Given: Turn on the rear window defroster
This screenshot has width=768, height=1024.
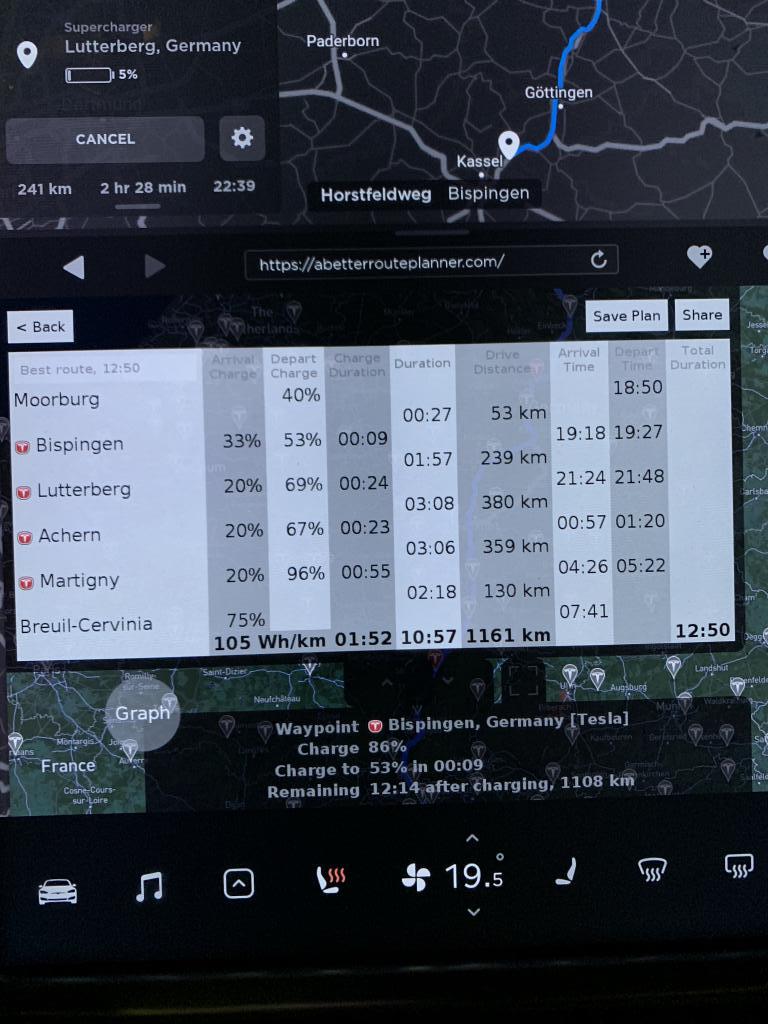Looking at the screenshot, I should (x=739, y=867).
